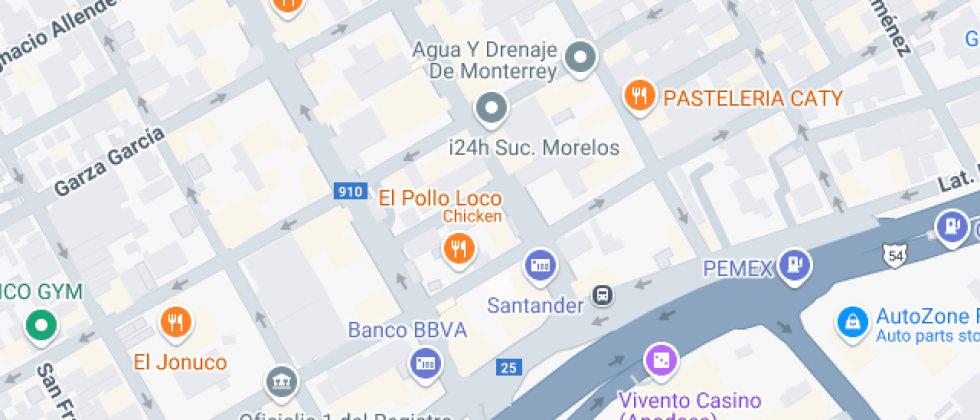Open the PEMEX gas station pin
Screen dimensions: 980x420
pyautogui.click(x=796, y=265)
